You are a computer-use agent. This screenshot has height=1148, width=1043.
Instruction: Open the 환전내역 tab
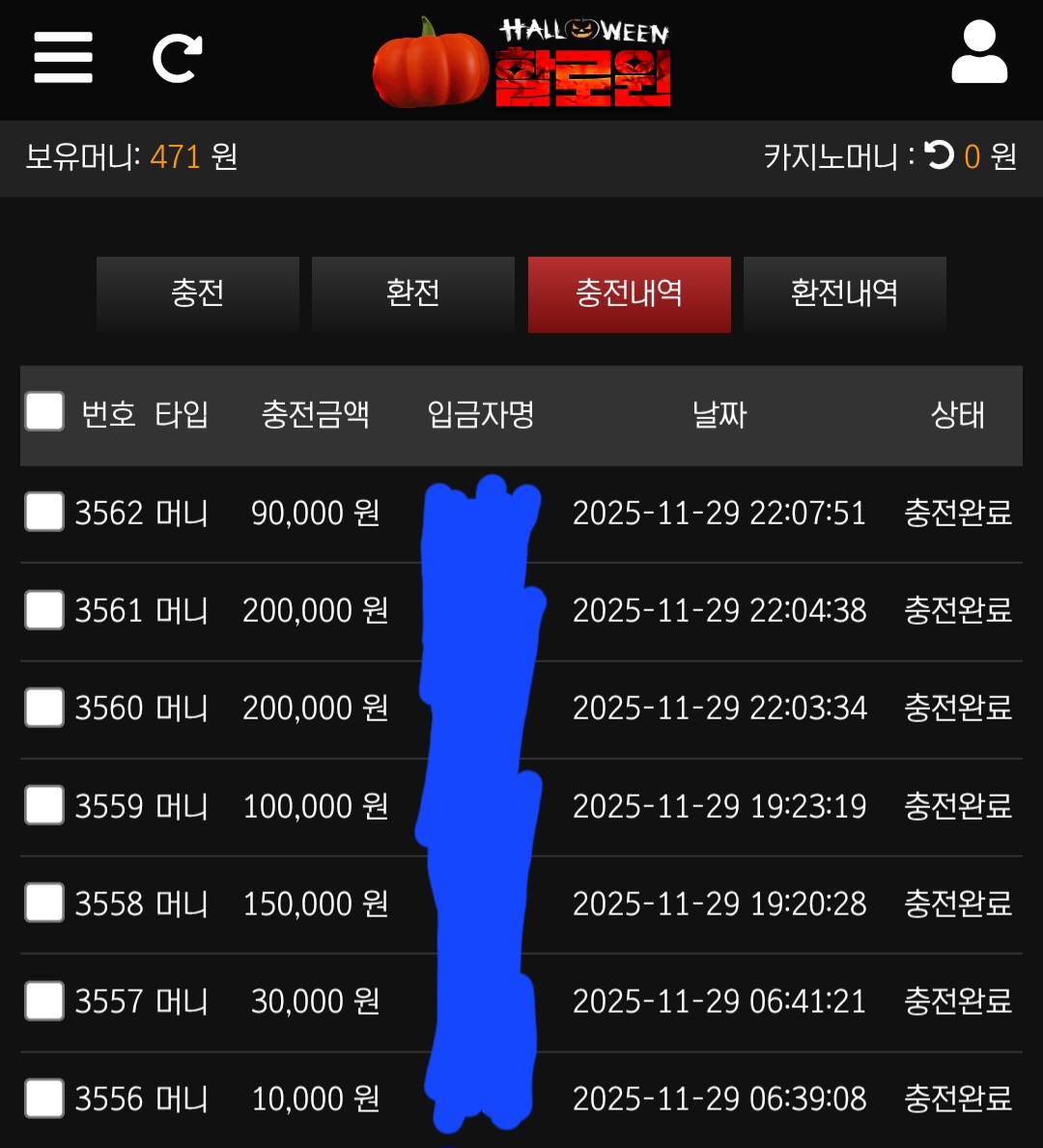coord(844,294)
